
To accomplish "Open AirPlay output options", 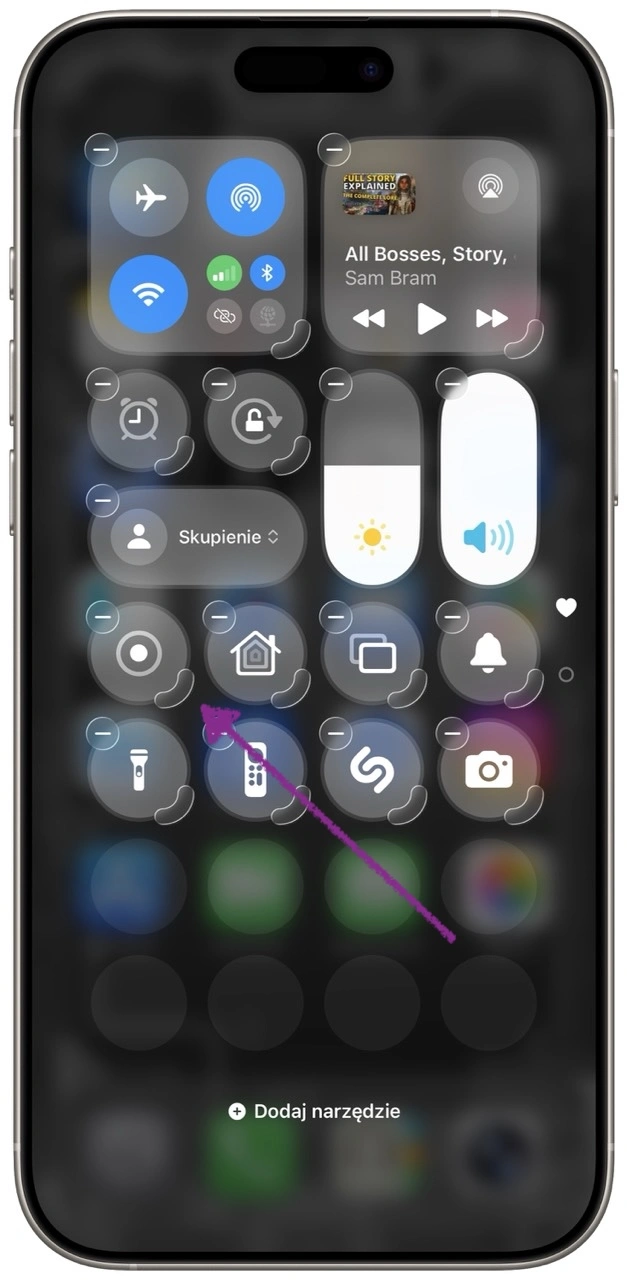I will [x=490, y=186].
